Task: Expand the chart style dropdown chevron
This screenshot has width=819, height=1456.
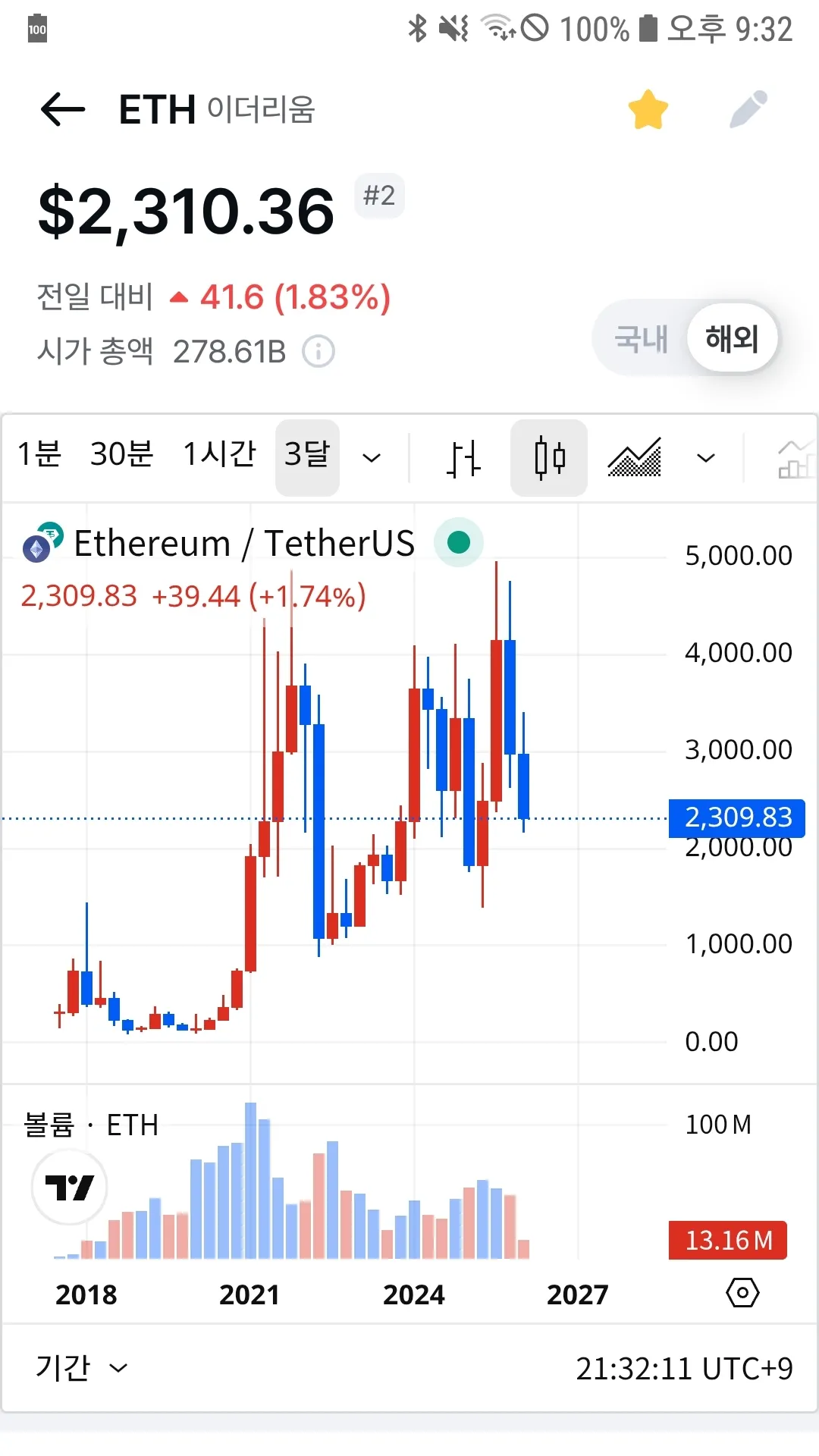Action: coord(706,458)
